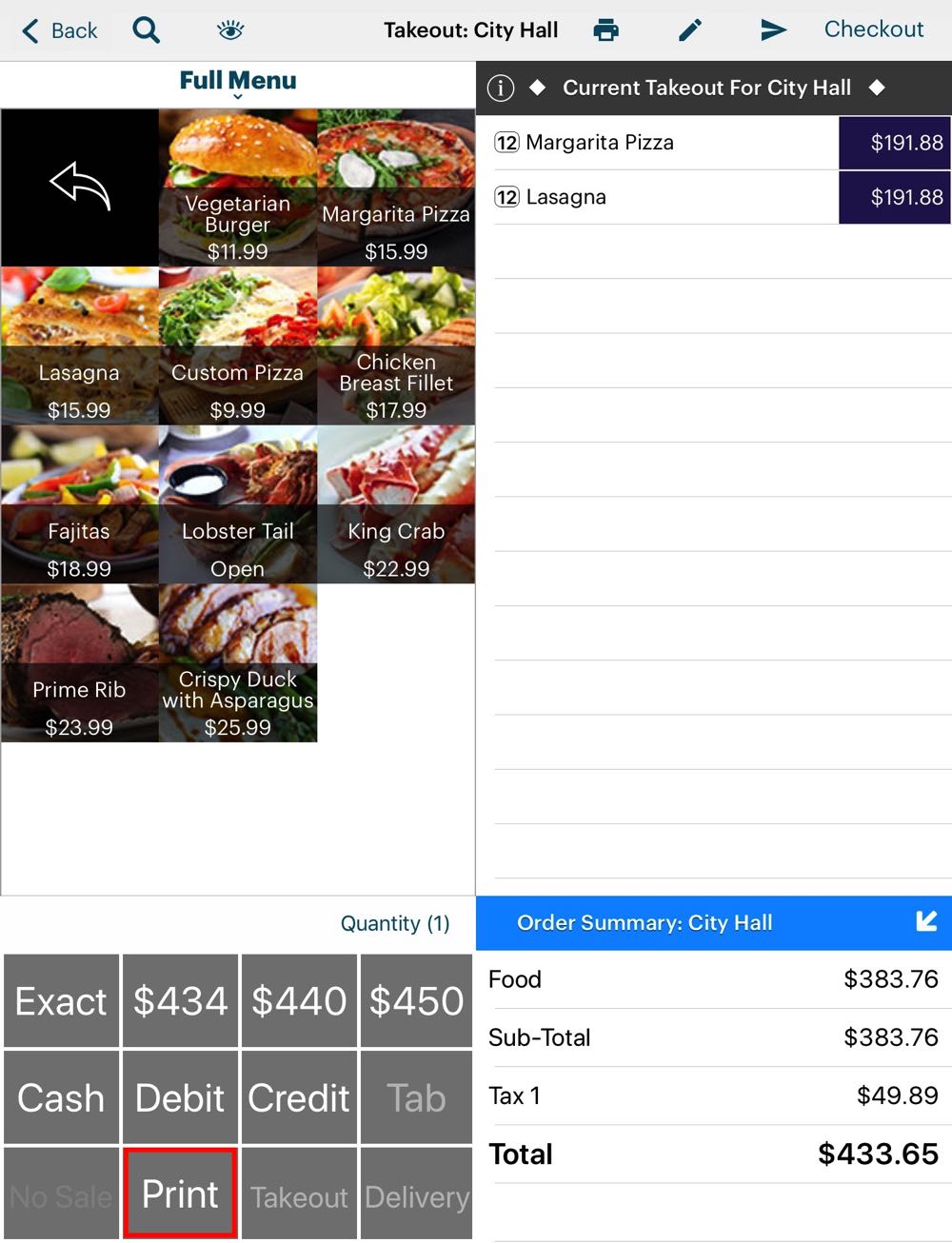Toggle the eye view icon in the toolbar
This screenshot has height=1243, width=952.
228,30
